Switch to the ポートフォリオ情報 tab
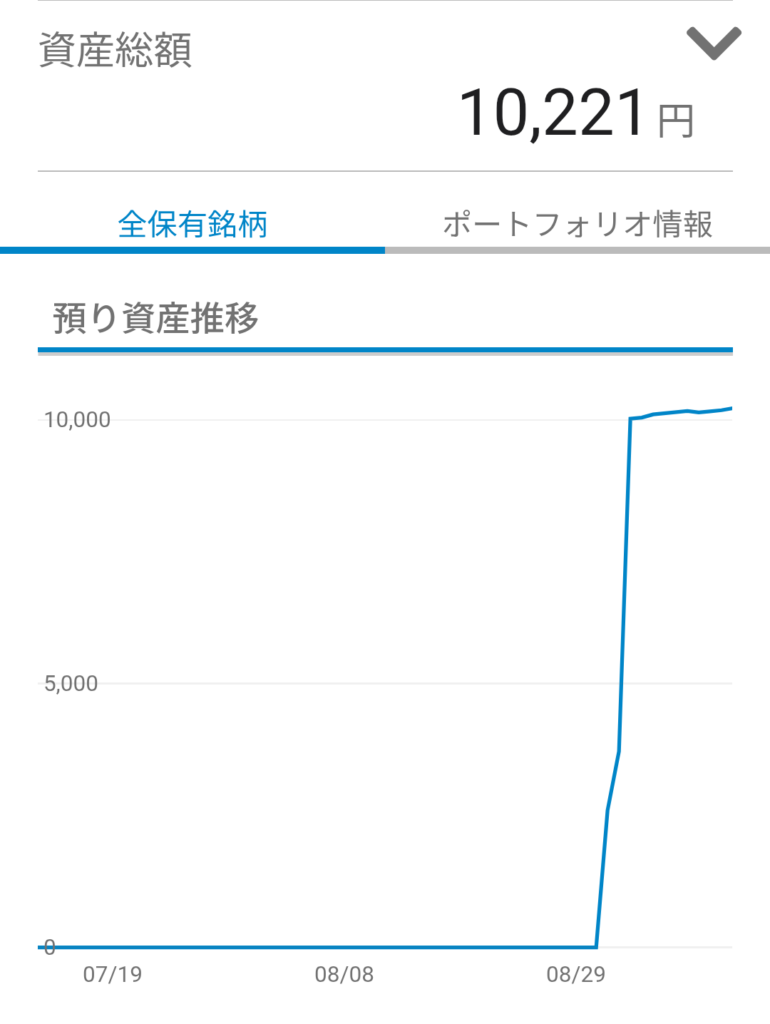Screen dimensions: 770x1024 (x=578, y=224)
